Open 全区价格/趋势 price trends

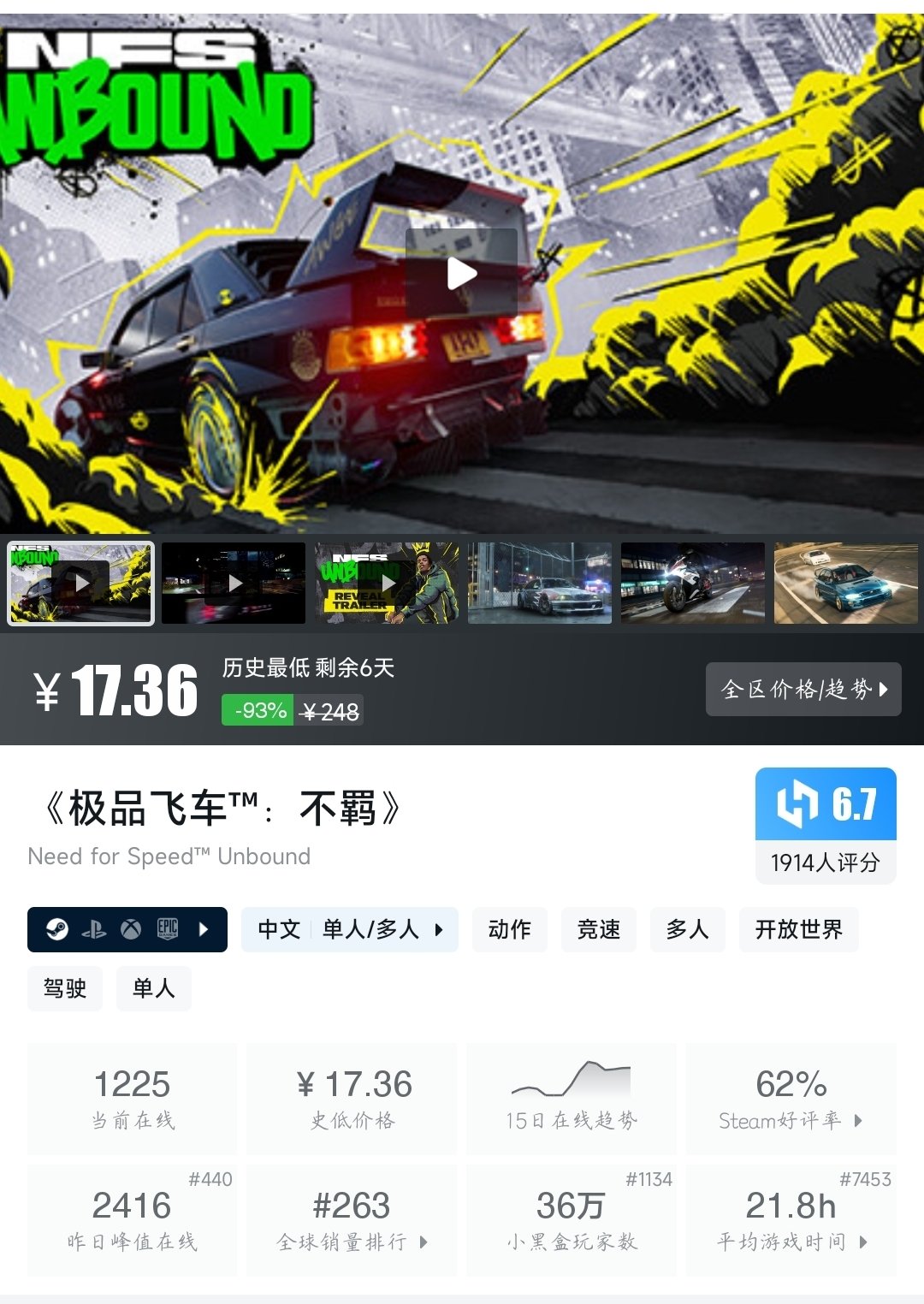(803, 689)
